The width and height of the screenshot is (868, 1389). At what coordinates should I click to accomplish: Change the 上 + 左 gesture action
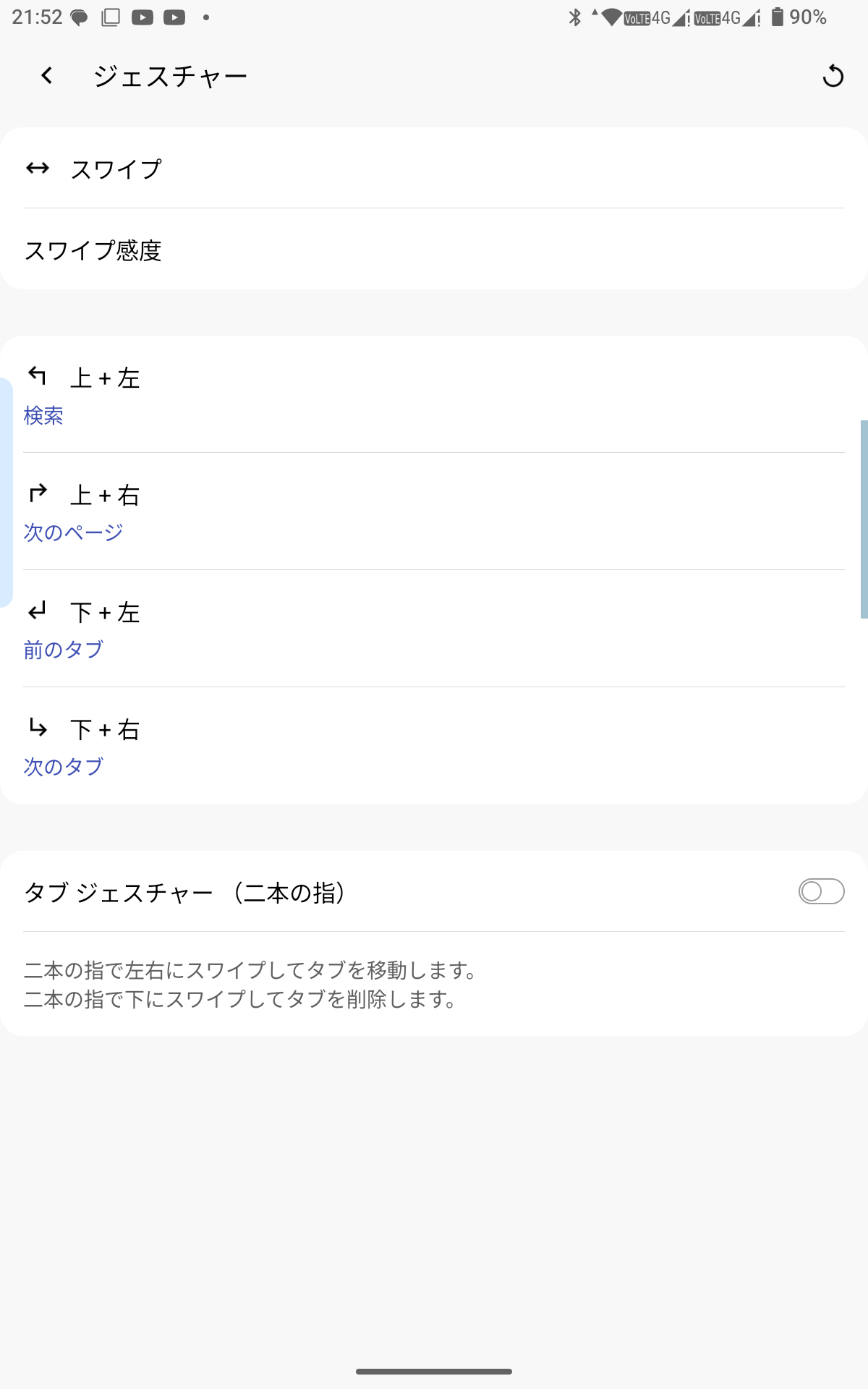coord(434,394)
